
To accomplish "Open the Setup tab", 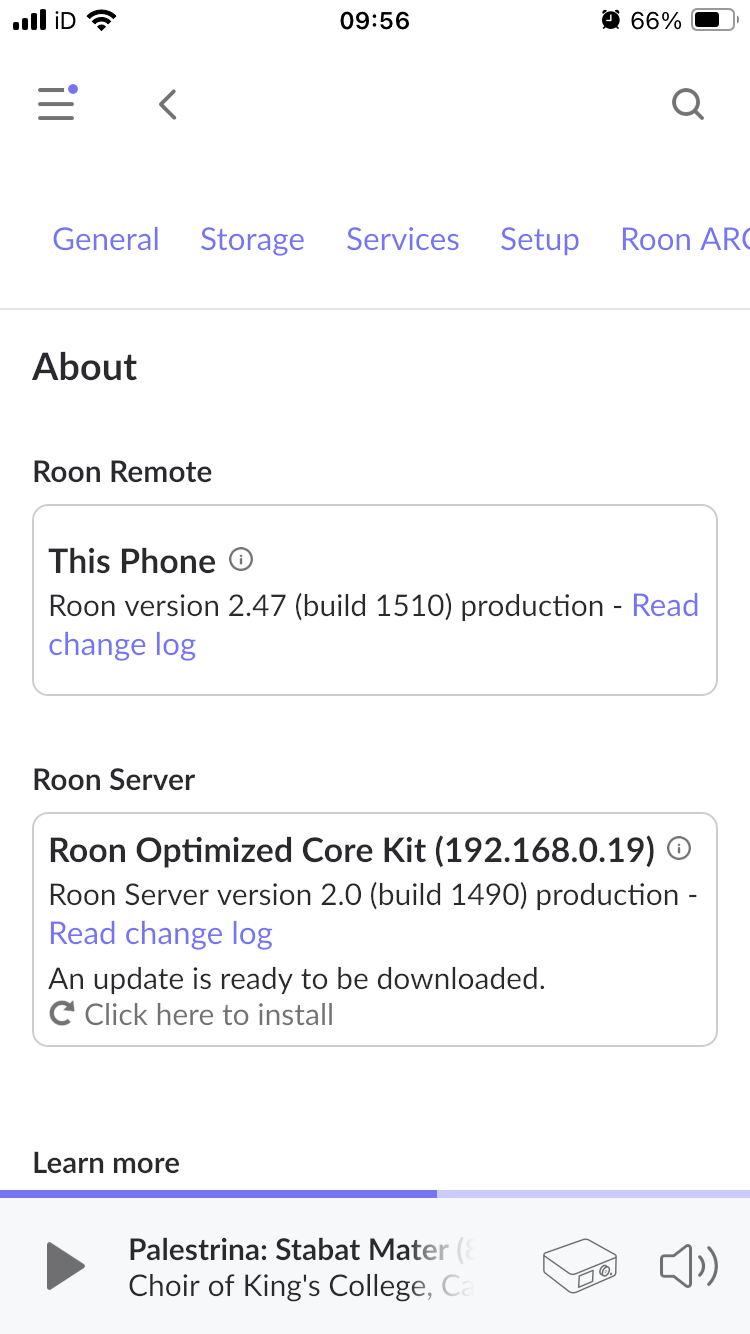I will pyautogui.click(x=540, y=239).
